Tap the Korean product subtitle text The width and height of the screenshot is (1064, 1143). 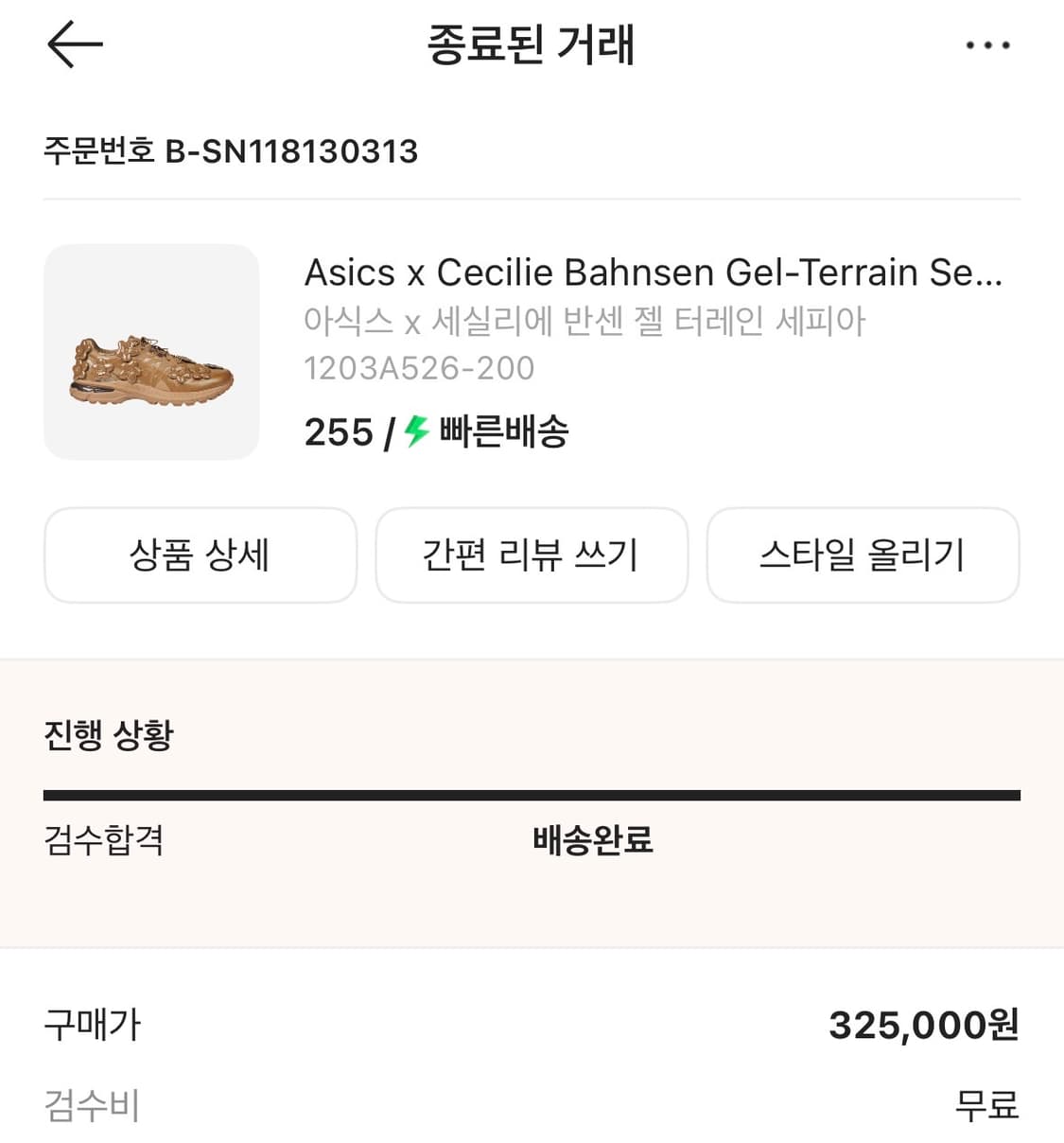(x=587, y=321)
